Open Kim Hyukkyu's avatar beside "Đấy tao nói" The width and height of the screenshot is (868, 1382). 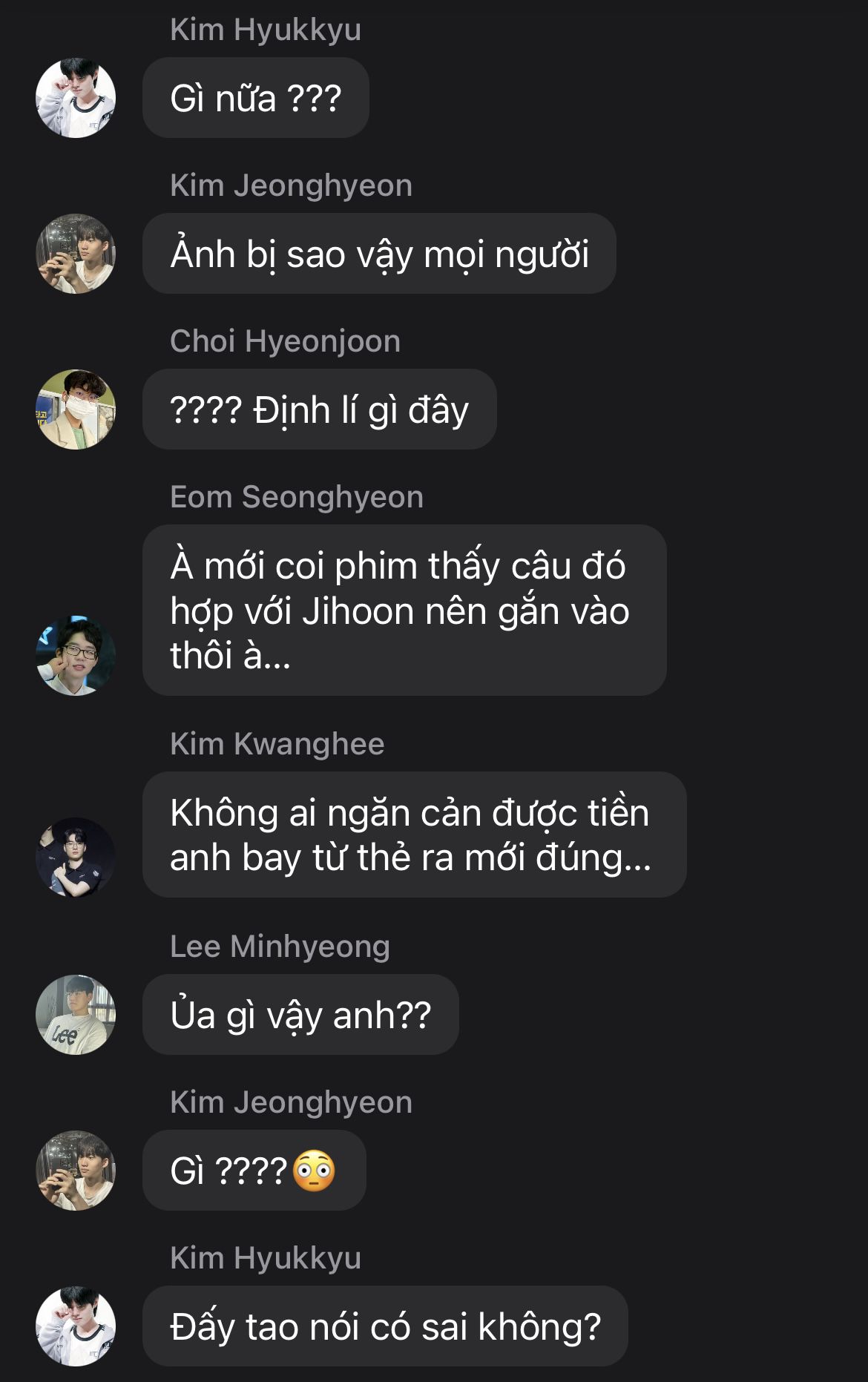click(x=76, y=1326)
